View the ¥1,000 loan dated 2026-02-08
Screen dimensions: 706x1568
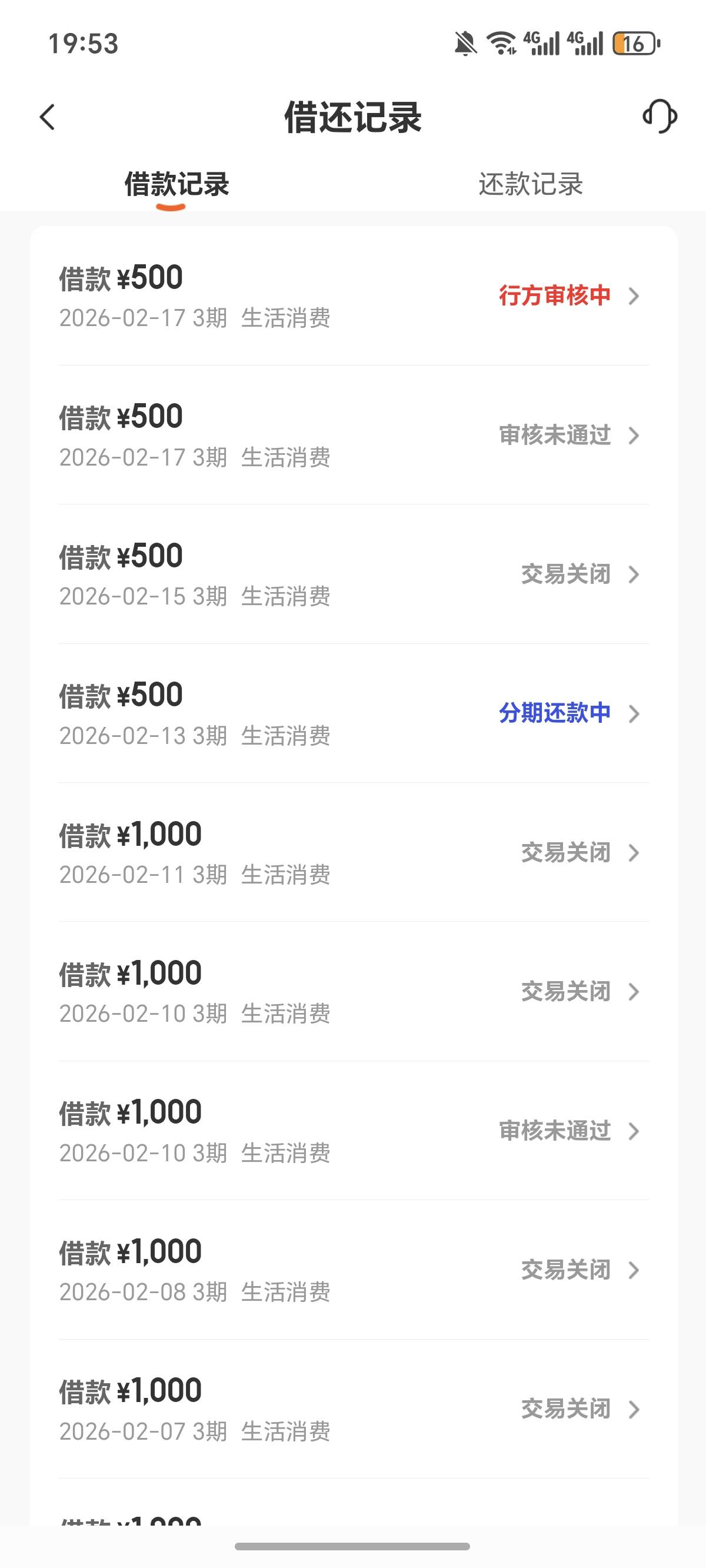354,1270
